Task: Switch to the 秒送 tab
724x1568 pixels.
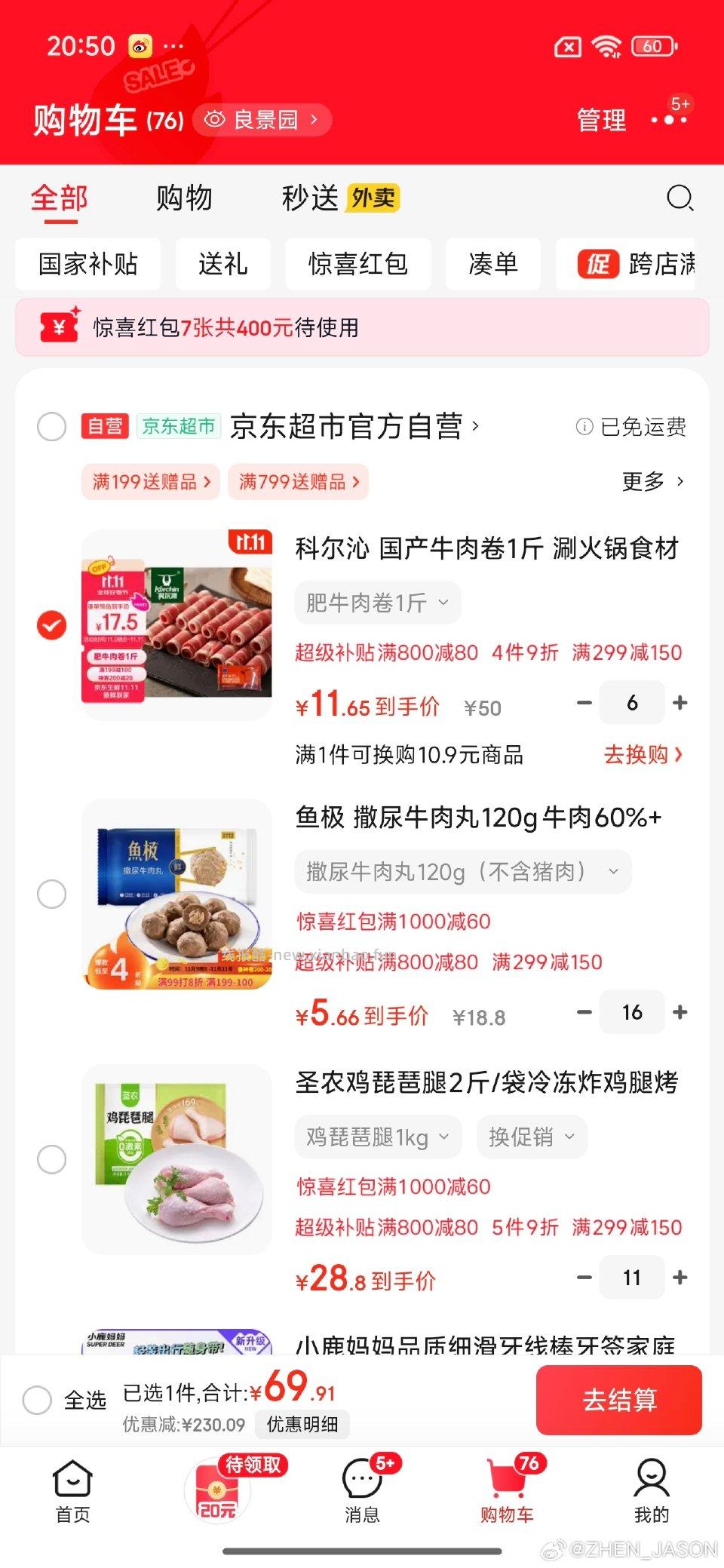Action: click(311, 198)
